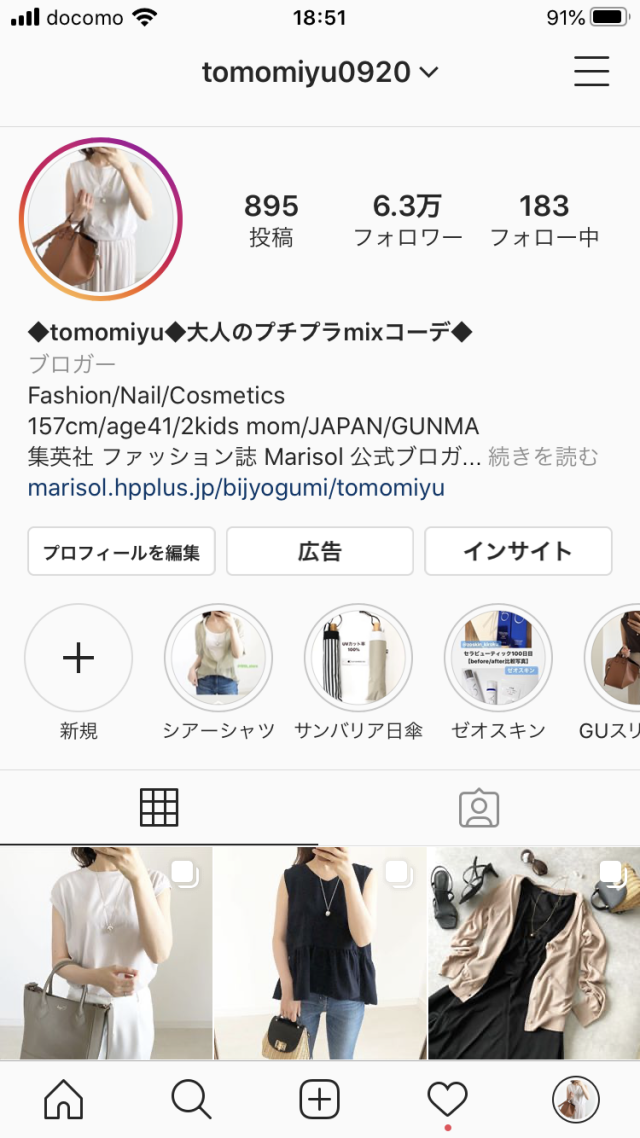Viewport: 640px width, 1138px height.
Task: Open the 広告 button
Action: pyautogui.click(x=320, y=552)
